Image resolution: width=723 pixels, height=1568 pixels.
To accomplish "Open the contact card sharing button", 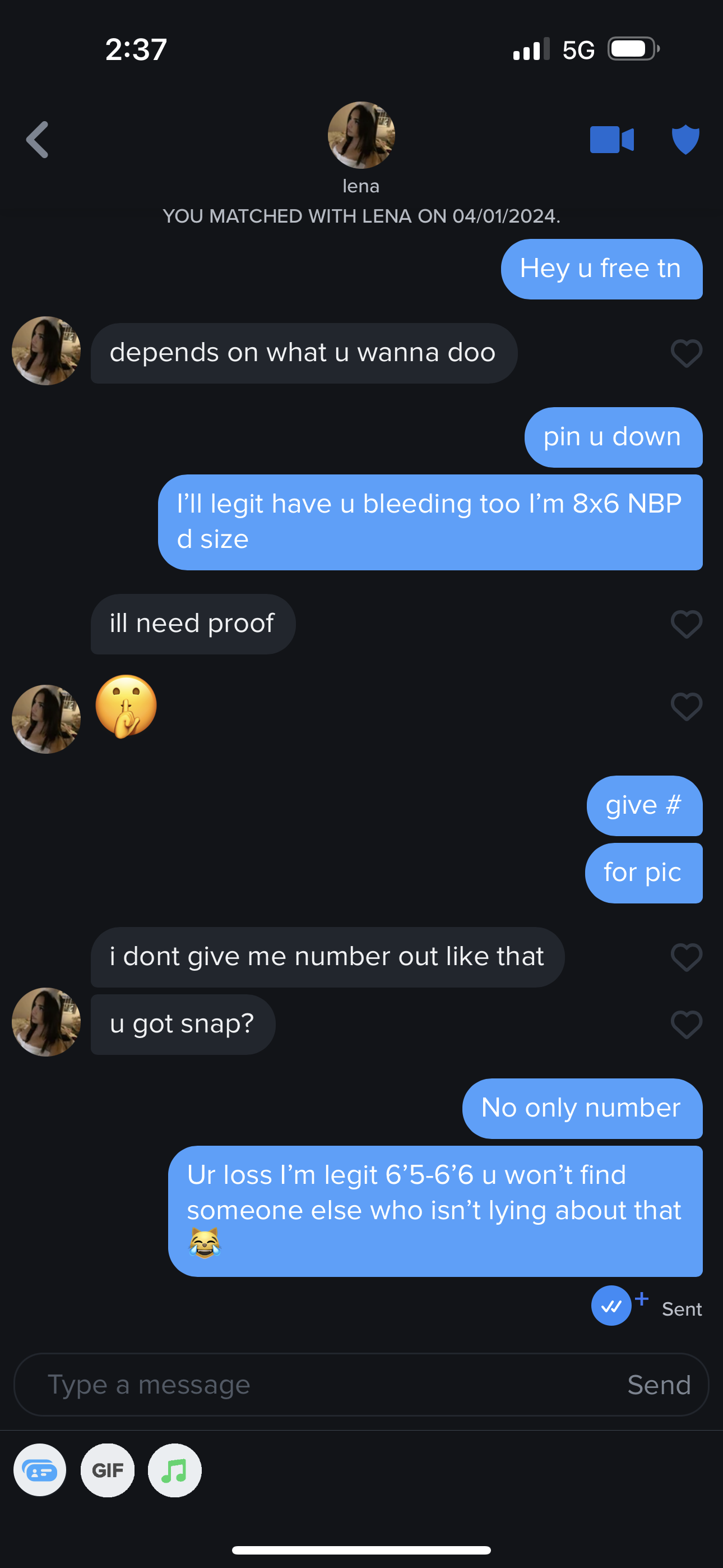I will (x=40, y=1470).
